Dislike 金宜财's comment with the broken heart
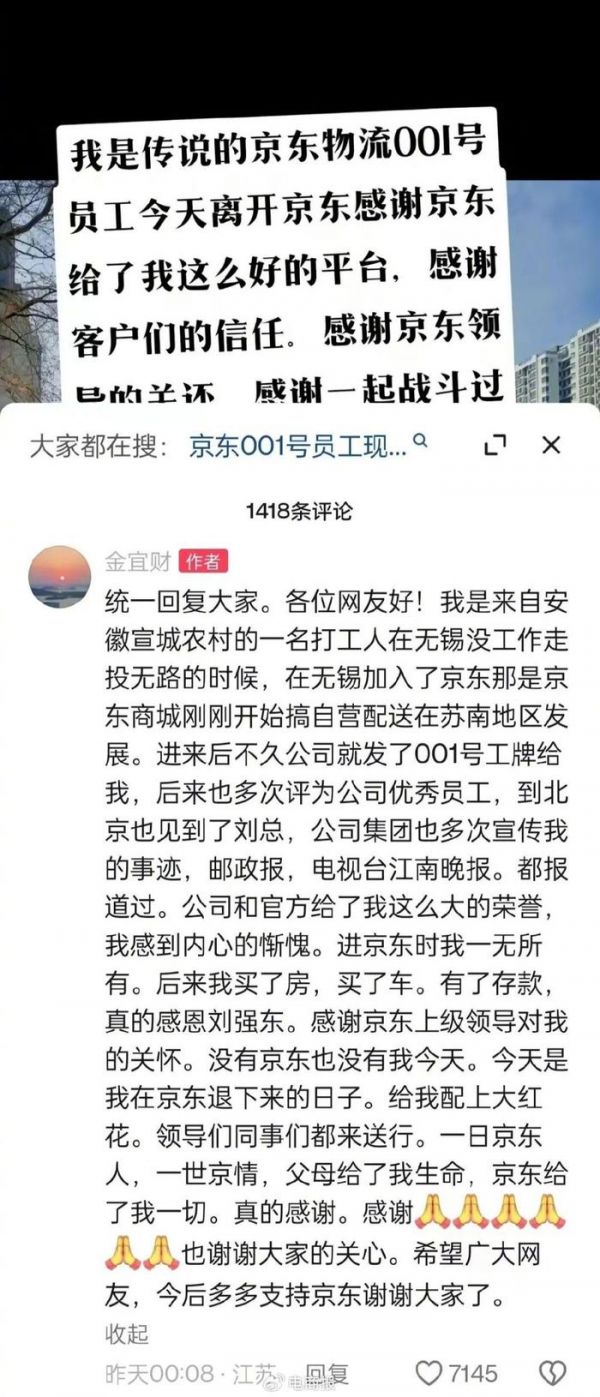Viewport: 600px width, 1397px height. click(x=552, y=1372)
